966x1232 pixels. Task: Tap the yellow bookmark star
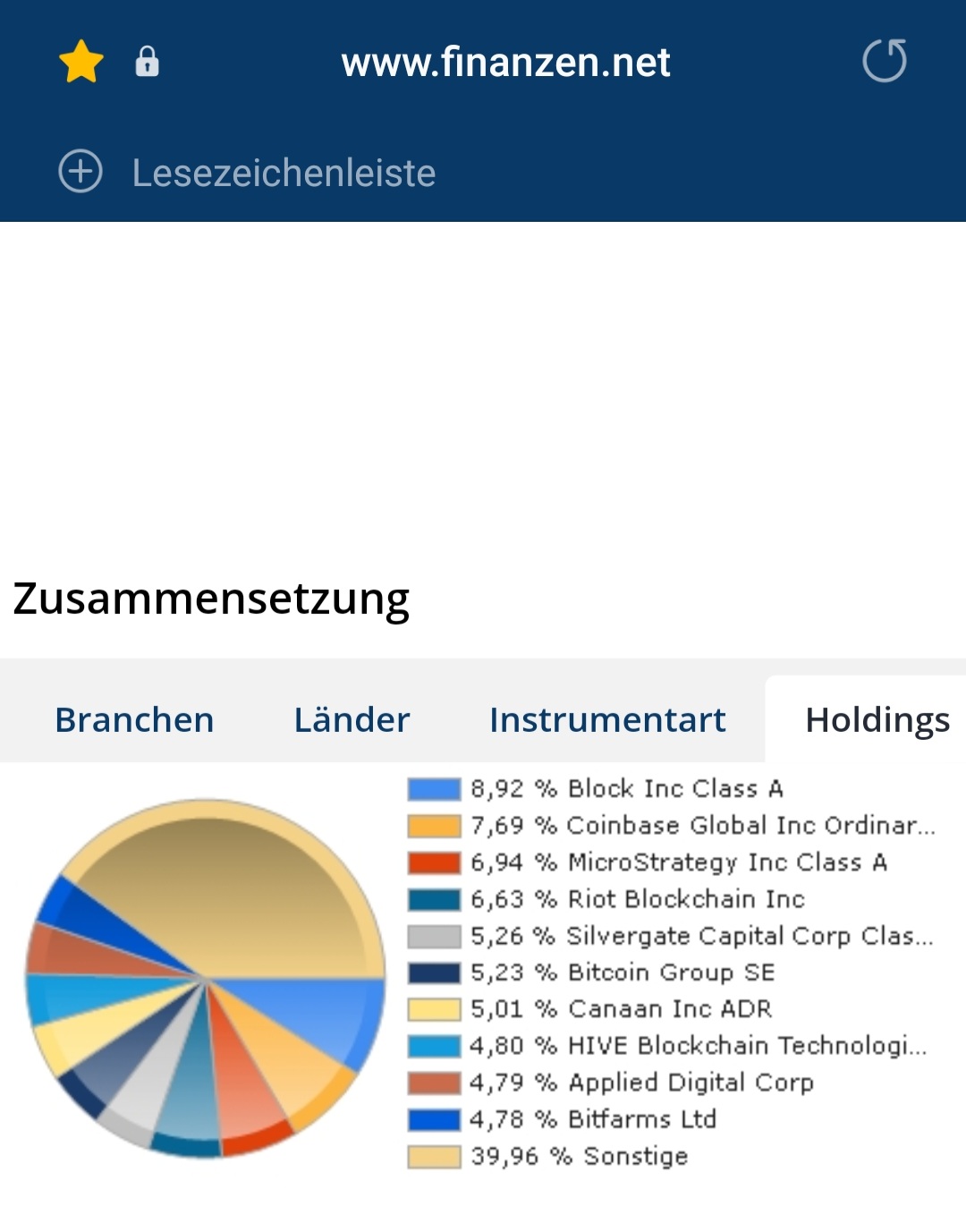click(x=81, y=62)
